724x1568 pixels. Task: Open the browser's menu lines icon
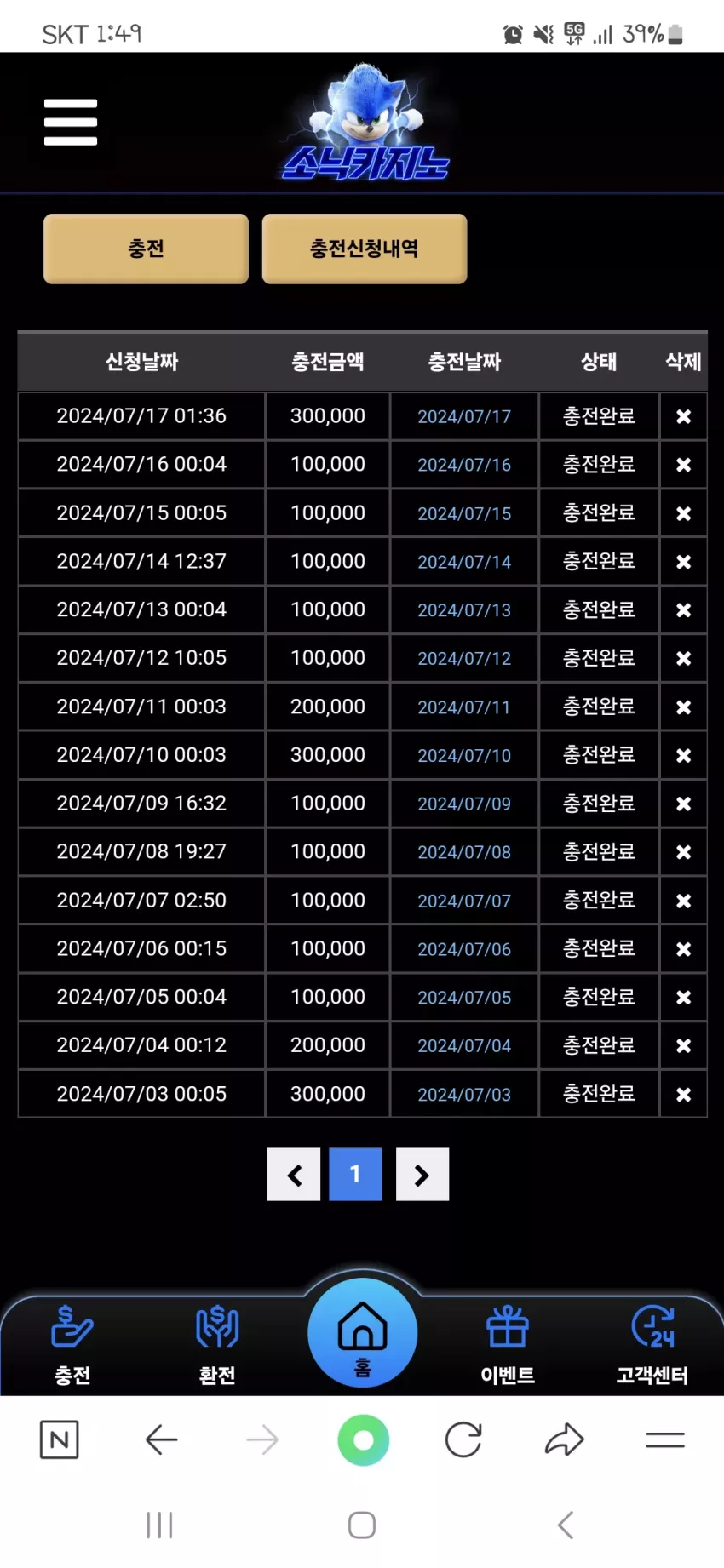[665, 1440]
